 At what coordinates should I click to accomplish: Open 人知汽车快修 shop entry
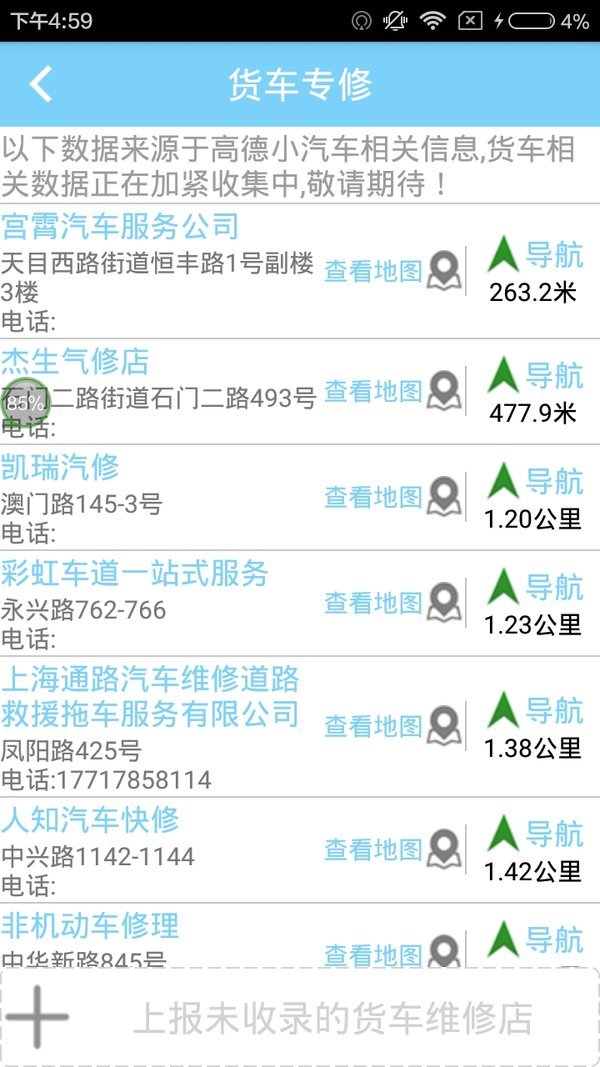click(90, 820)
